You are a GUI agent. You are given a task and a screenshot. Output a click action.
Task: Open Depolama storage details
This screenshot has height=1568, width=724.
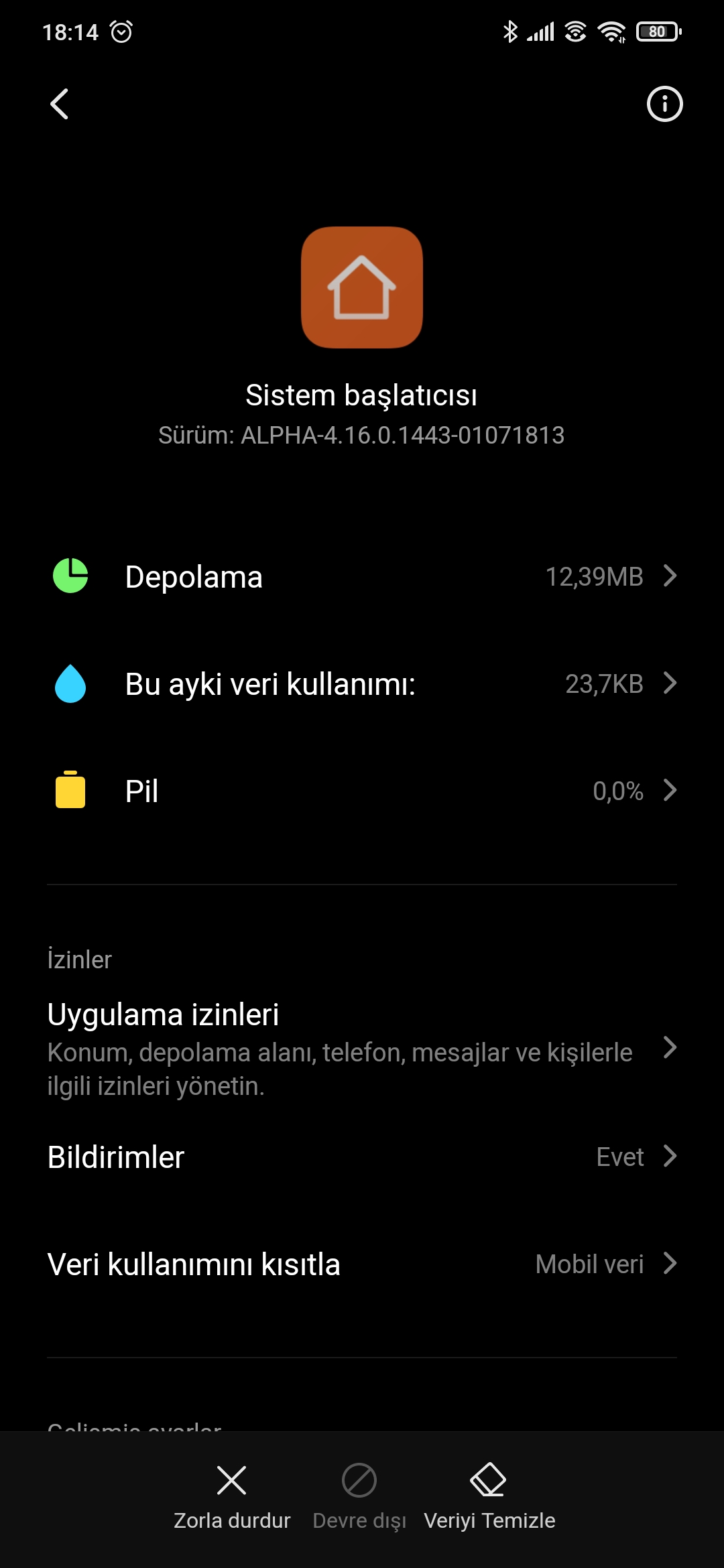pos(362,576)
